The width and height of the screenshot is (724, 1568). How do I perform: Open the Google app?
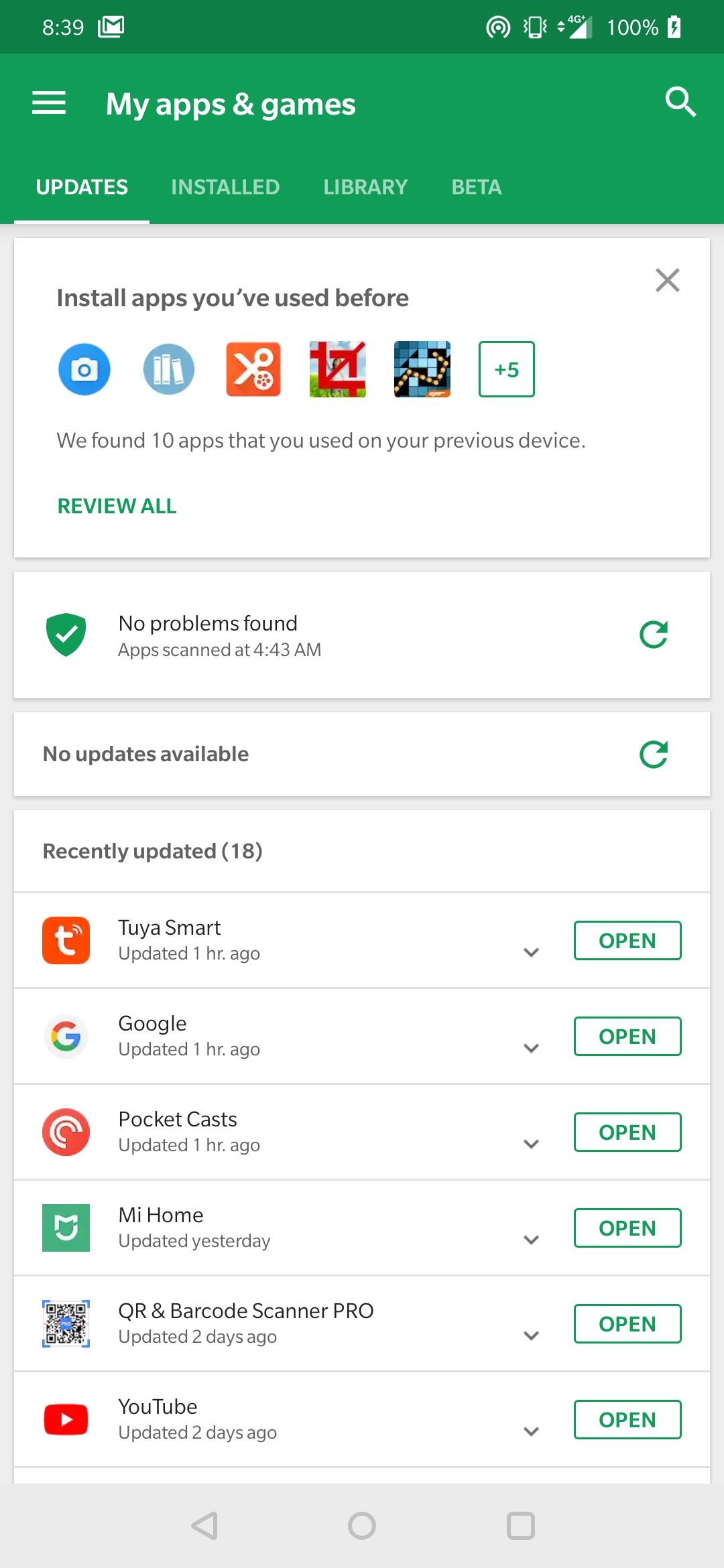(627, 1036)
